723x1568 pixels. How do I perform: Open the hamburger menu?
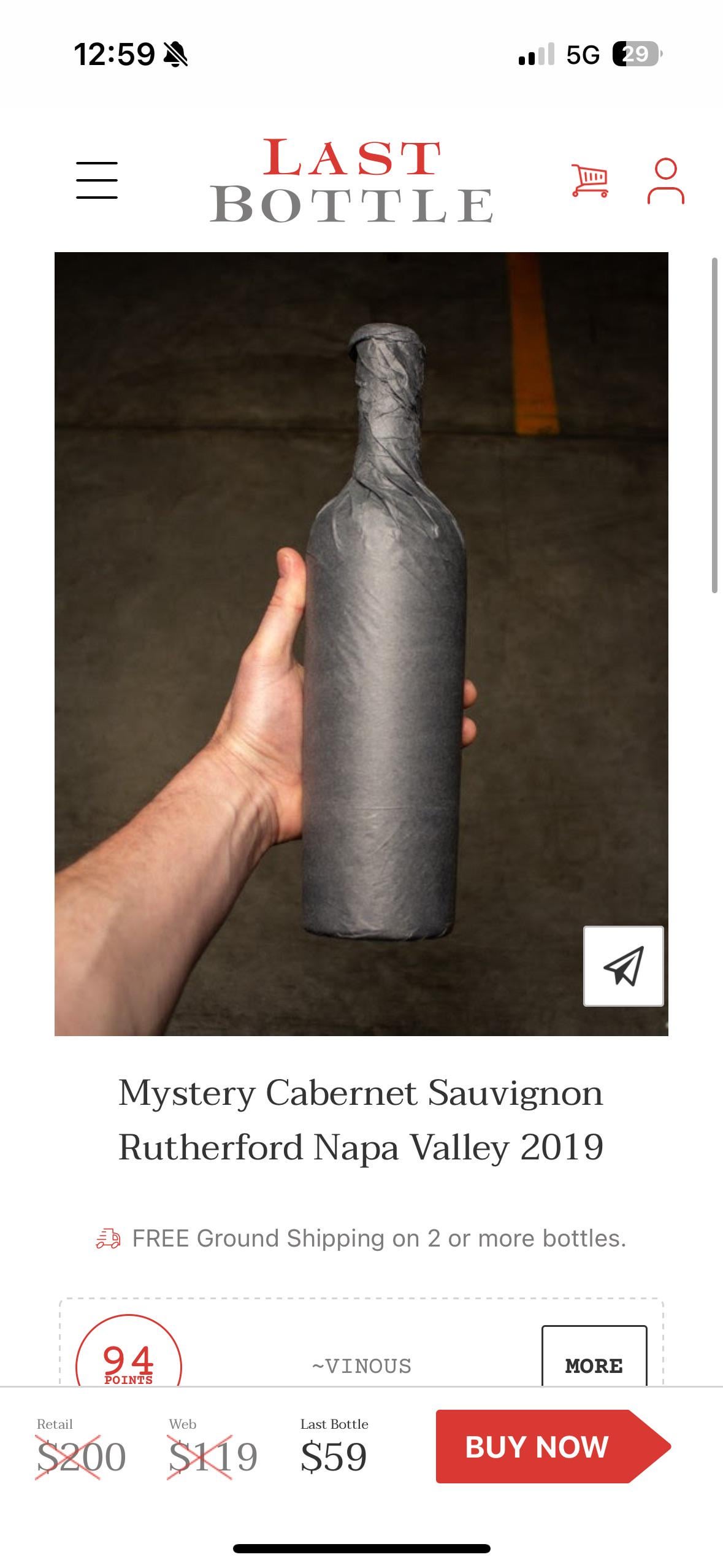(97, 180)
